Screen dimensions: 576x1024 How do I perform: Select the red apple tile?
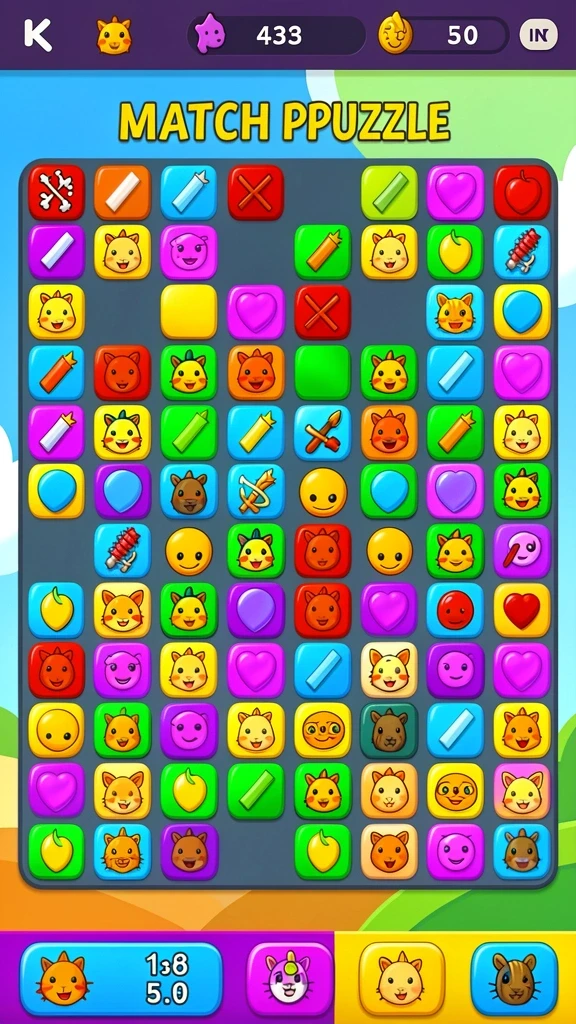point(522,192)
